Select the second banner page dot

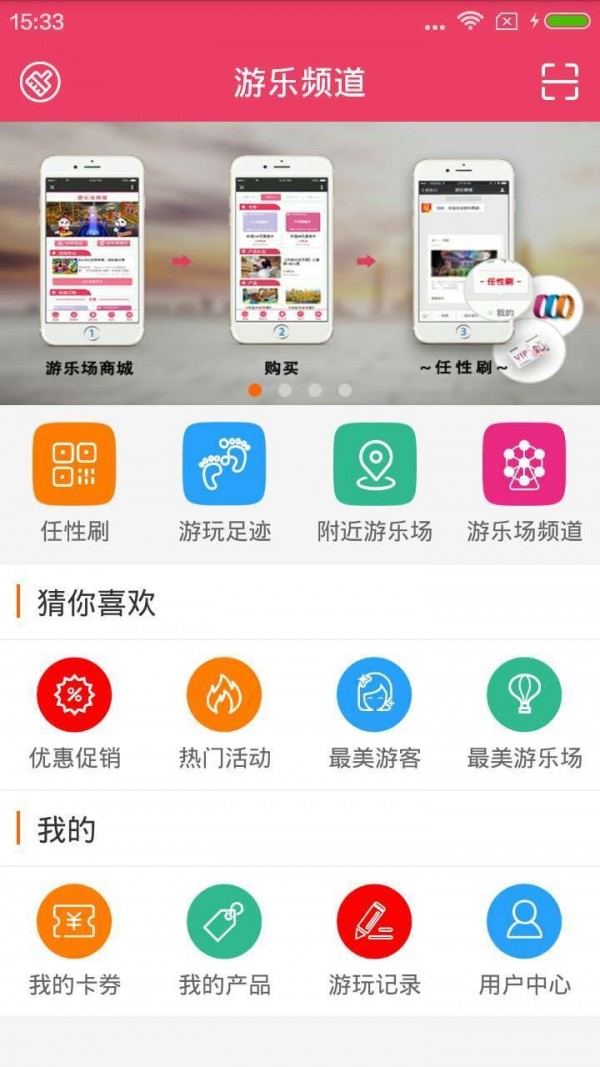click(285, 390)
